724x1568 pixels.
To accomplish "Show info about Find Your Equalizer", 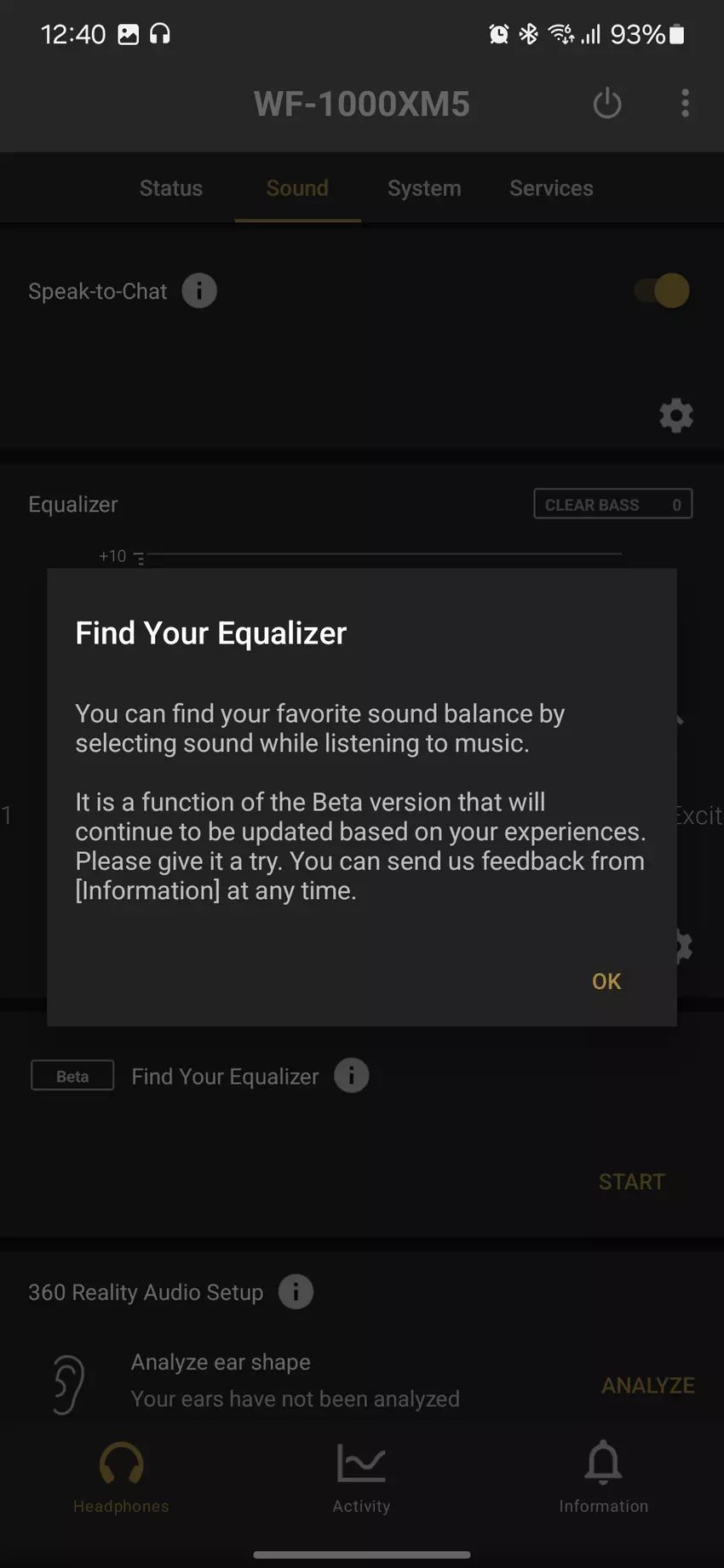I will point(351,1076).
